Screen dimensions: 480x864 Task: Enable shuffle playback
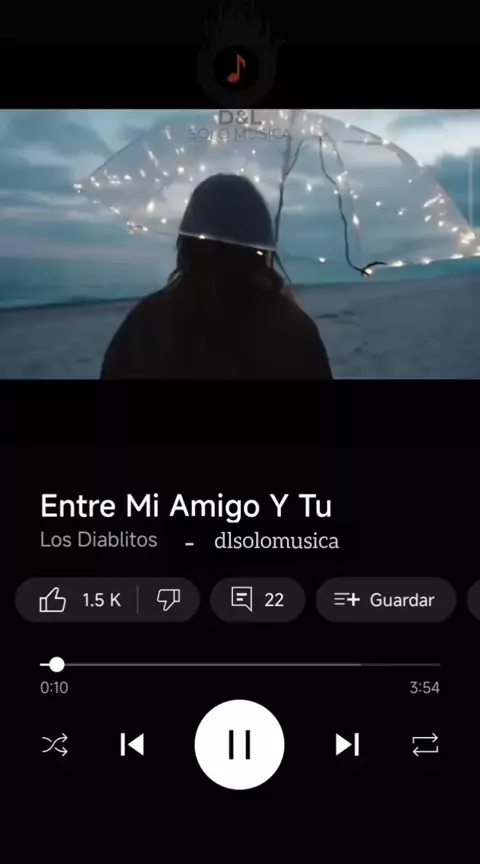[55, 744]
